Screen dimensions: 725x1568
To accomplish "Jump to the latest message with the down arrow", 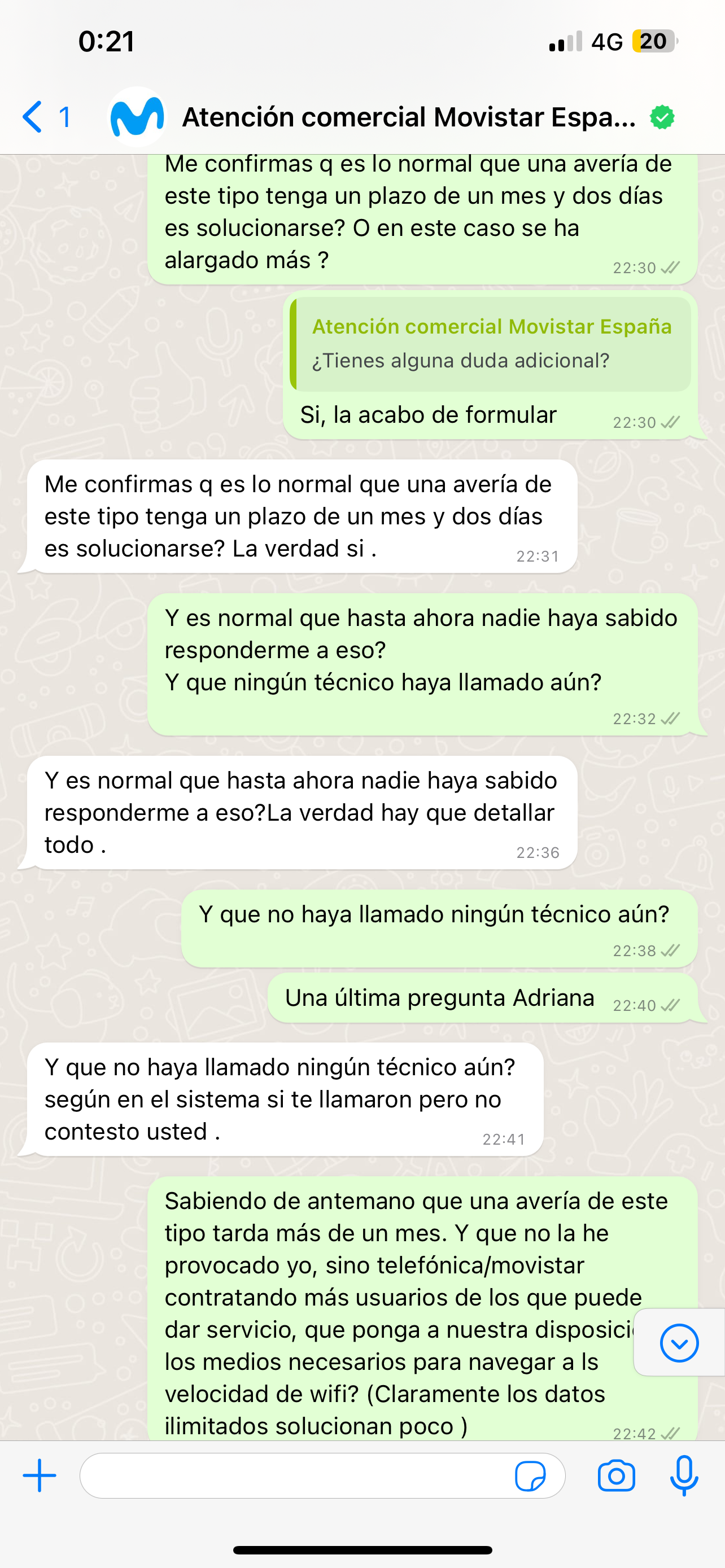I will [679, 1342].
